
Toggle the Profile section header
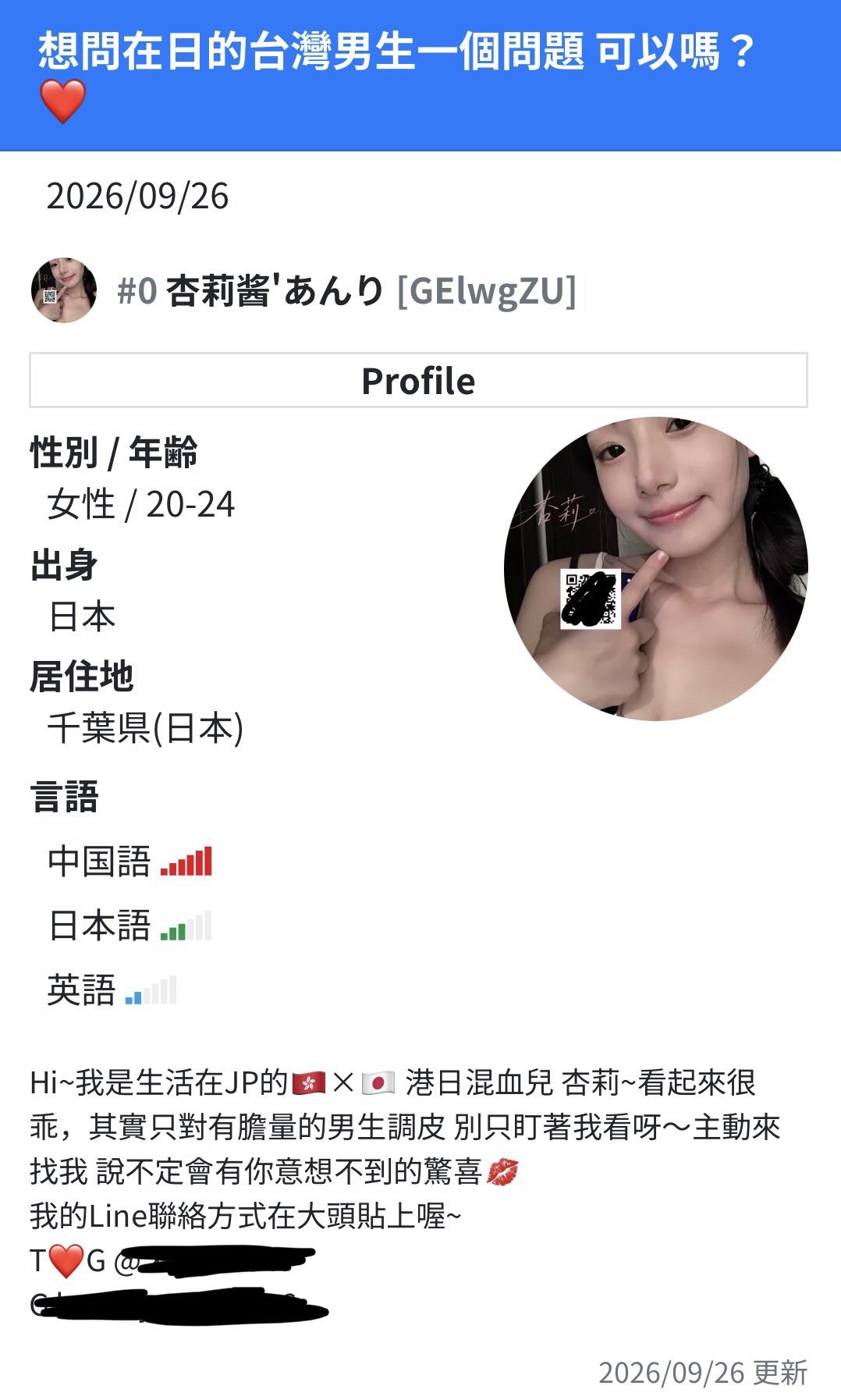click(x=418, y=381)
